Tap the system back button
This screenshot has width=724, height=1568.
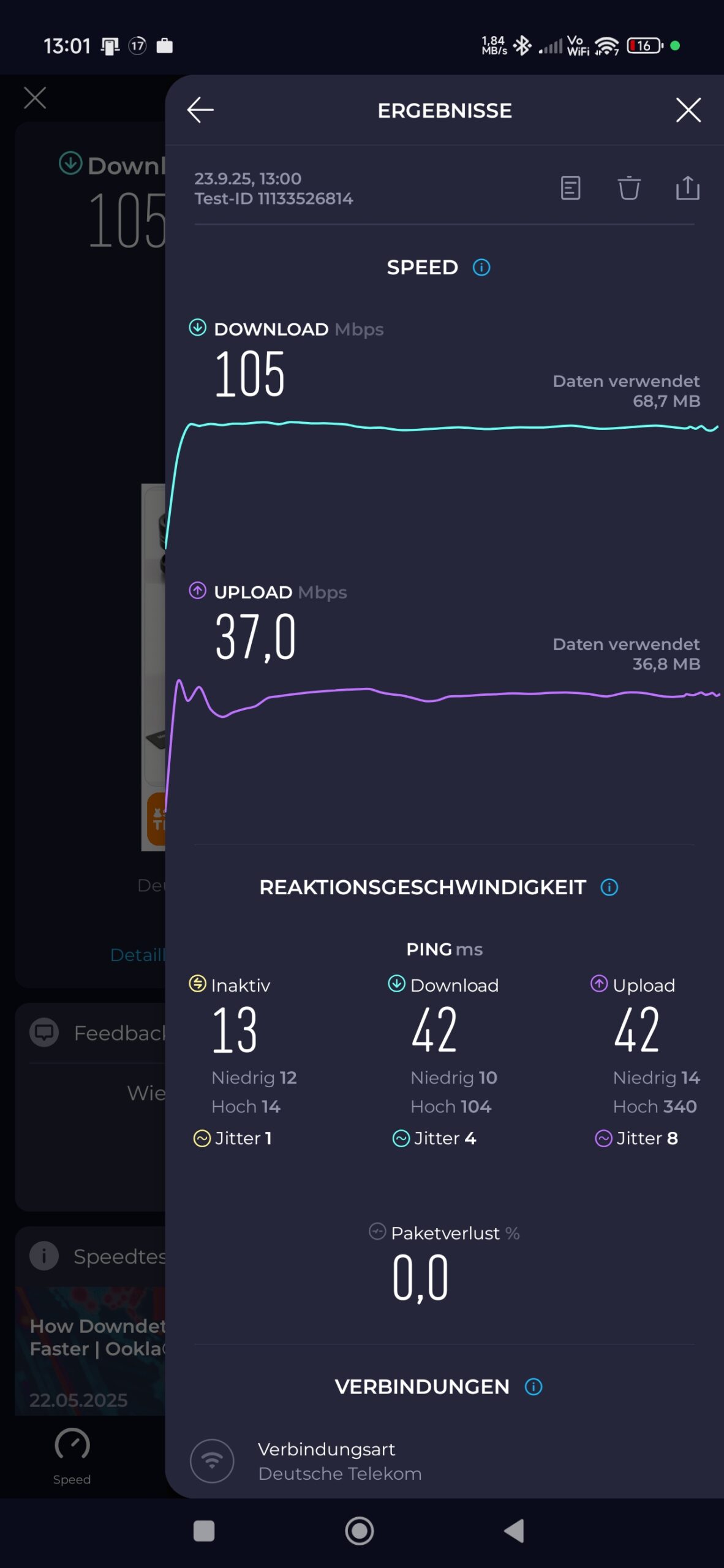[514, 1531]
